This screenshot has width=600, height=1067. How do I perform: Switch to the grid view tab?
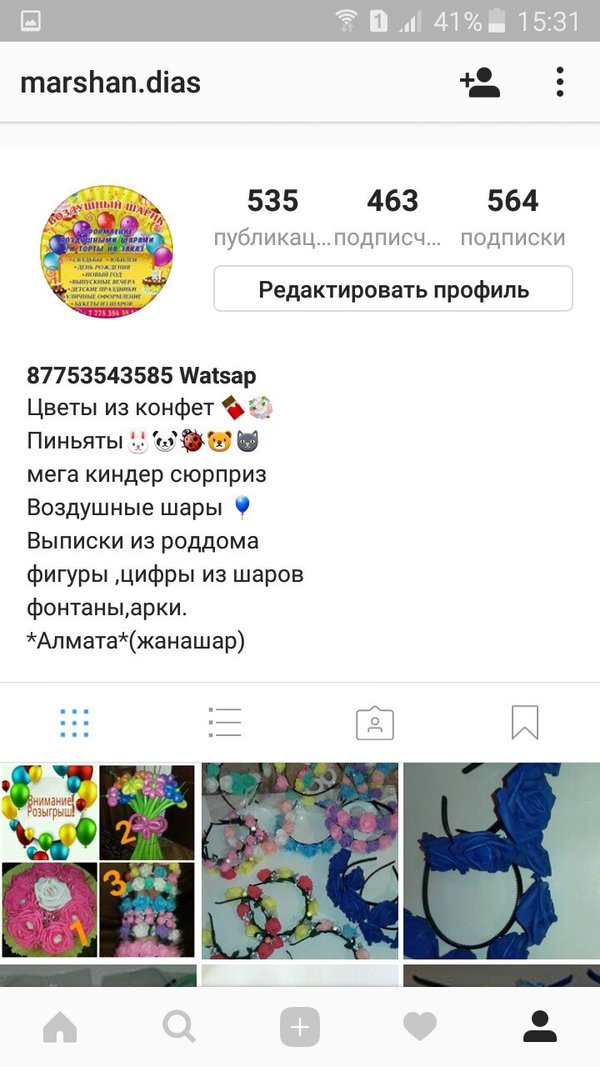coord(75,722)
